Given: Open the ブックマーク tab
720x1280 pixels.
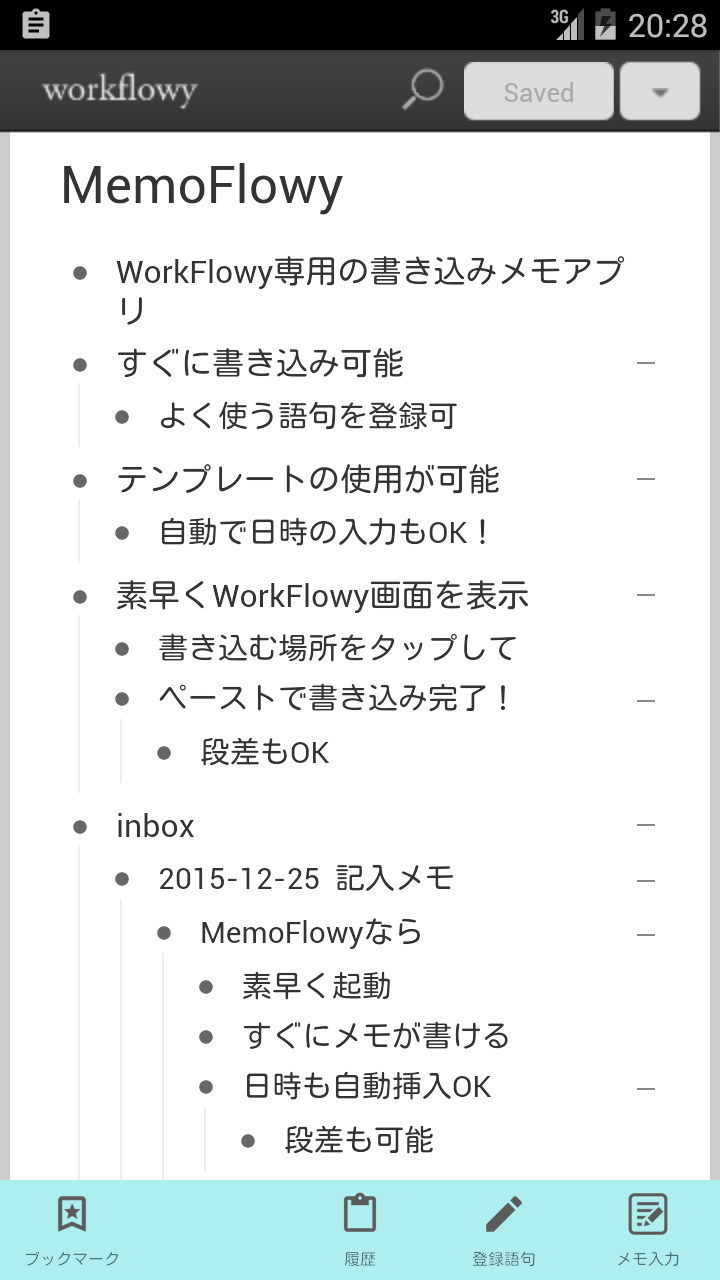Looking at the screenshot, I should [72, 1230].
